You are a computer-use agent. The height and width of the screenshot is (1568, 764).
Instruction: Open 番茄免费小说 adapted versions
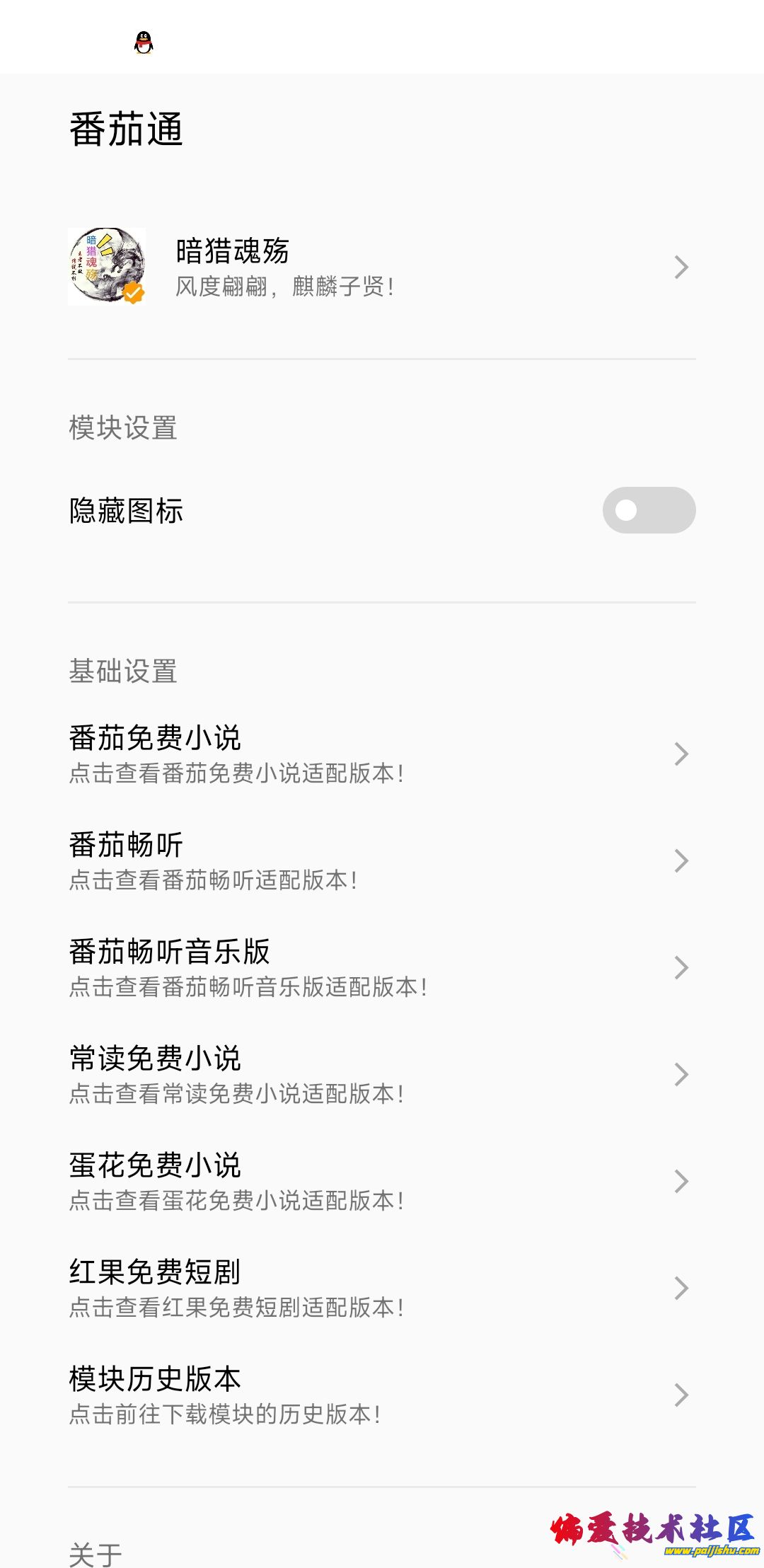[x=382, y=754]
